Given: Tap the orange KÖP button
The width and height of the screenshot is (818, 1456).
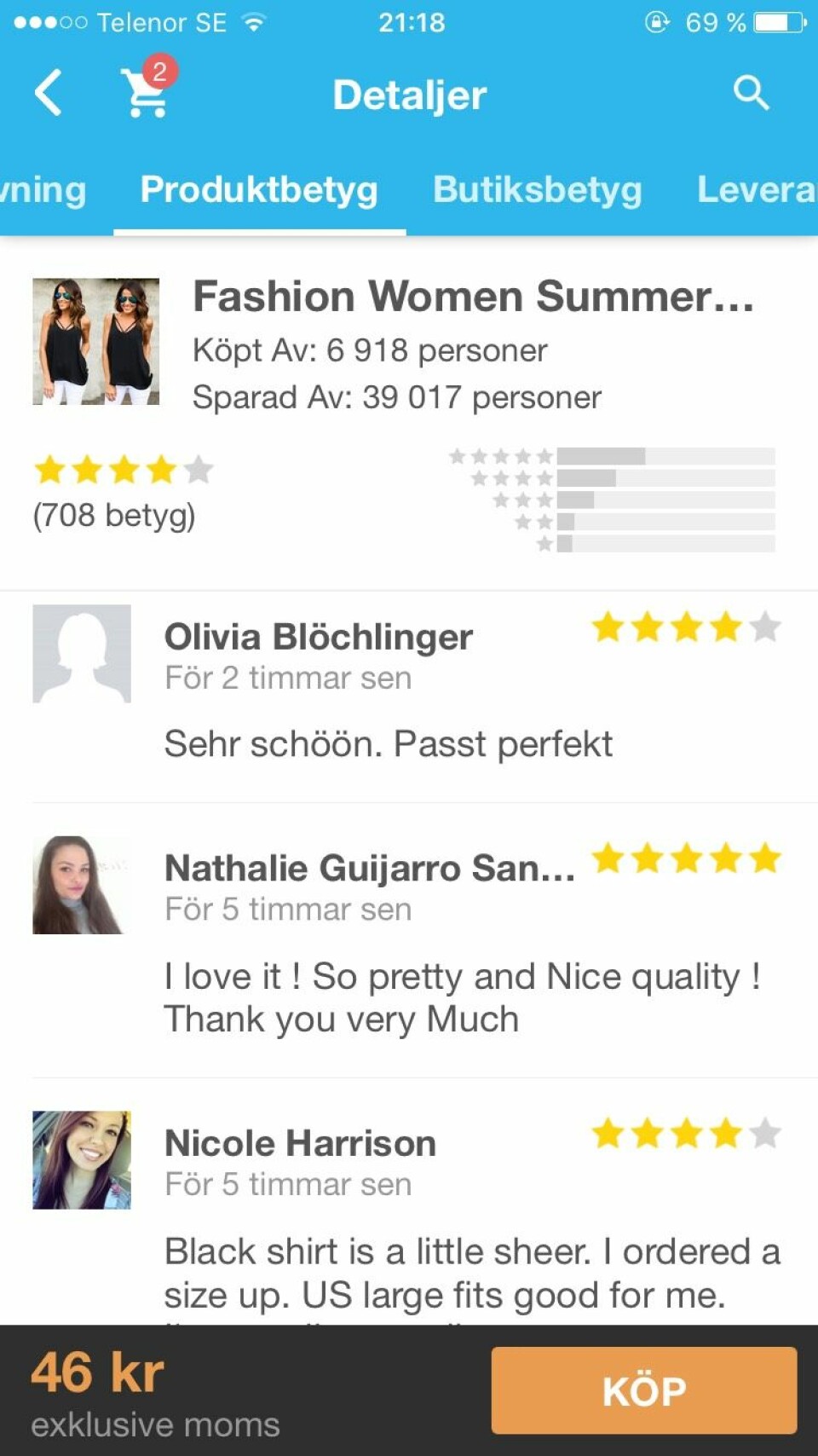Looking at the screenshot, I should [644, 1390].
